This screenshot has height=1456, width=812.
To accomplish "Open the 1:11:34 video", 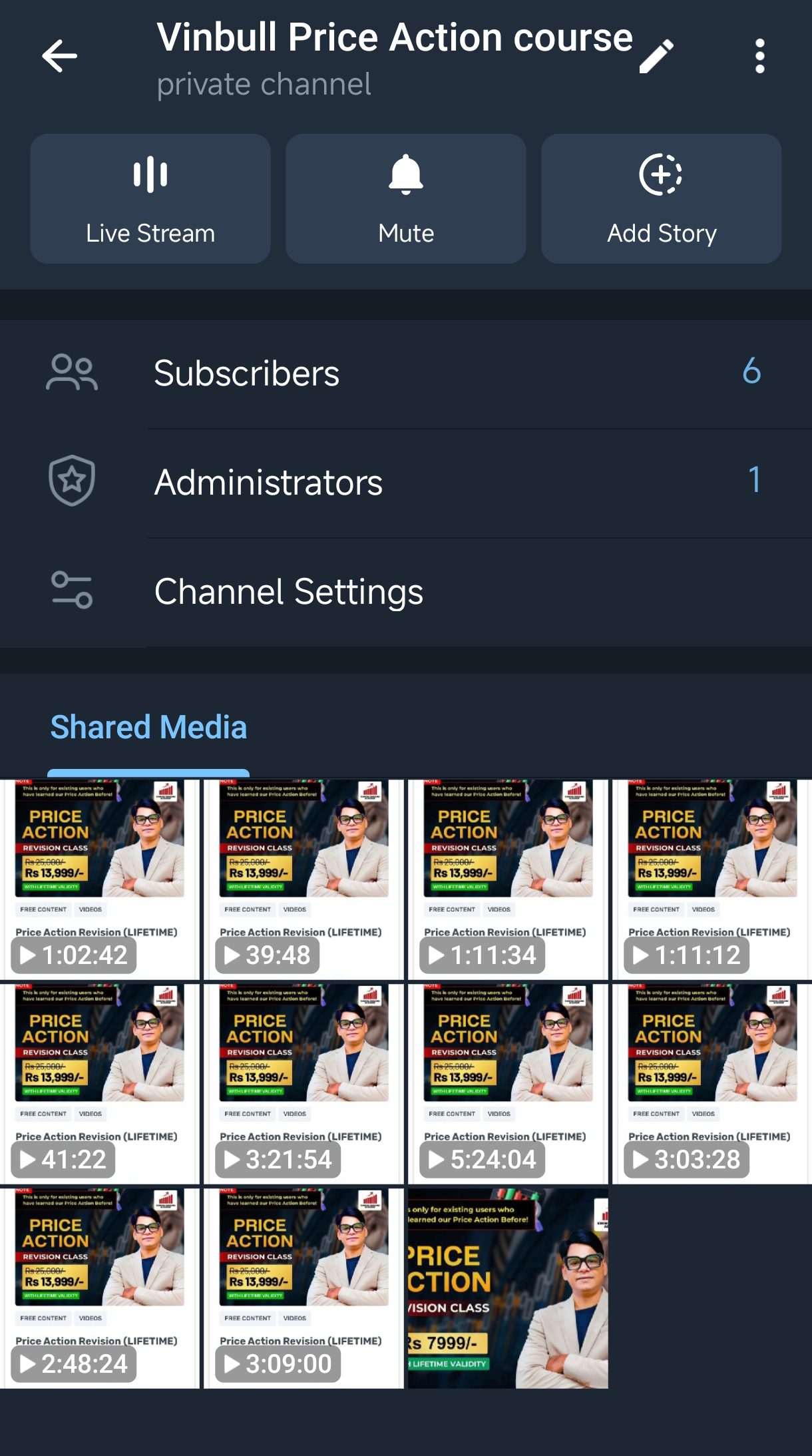I will 508,879.
